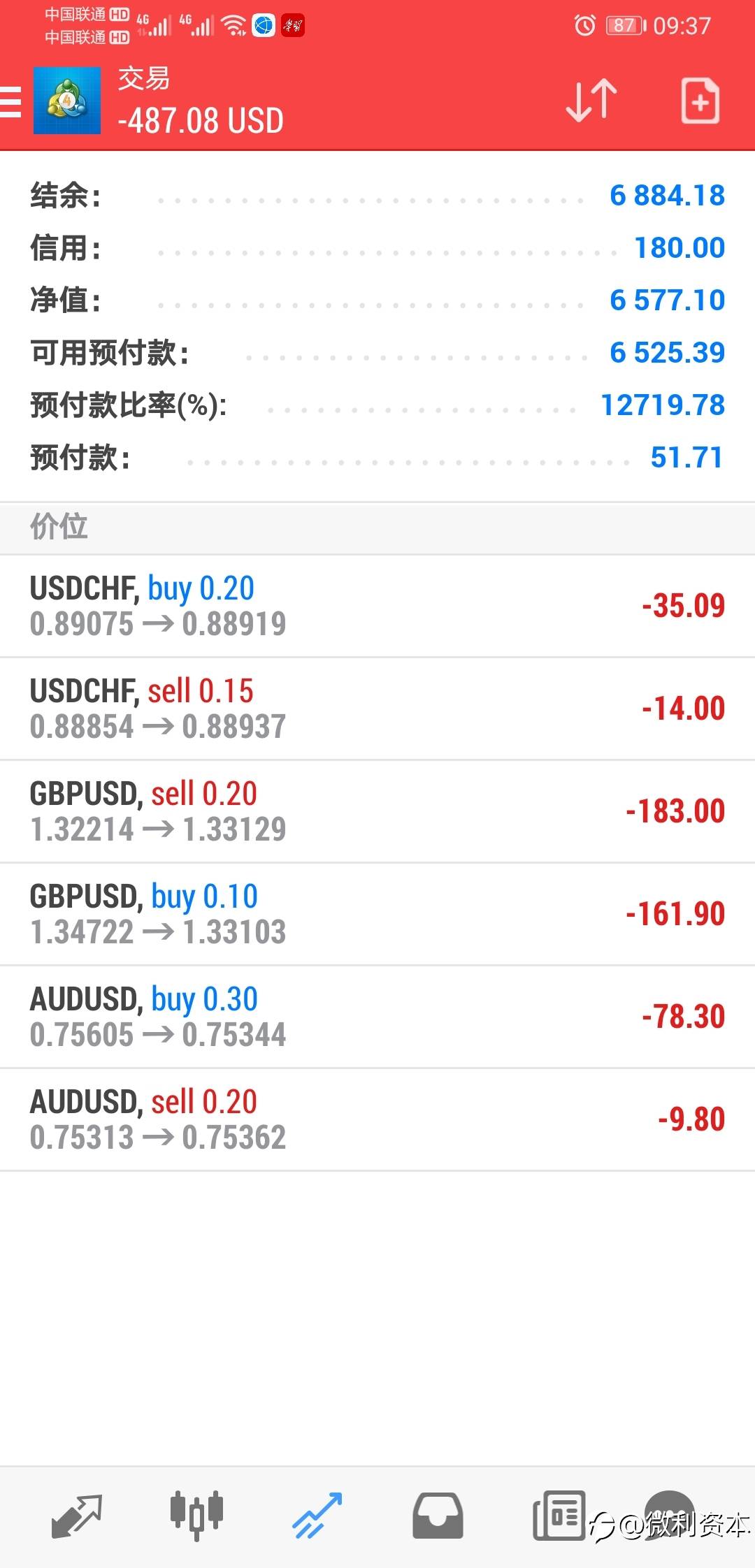Select the GBPUSD sell 0.20 position
Viewport: 755px width, 1568px height.
pos(377,811)
